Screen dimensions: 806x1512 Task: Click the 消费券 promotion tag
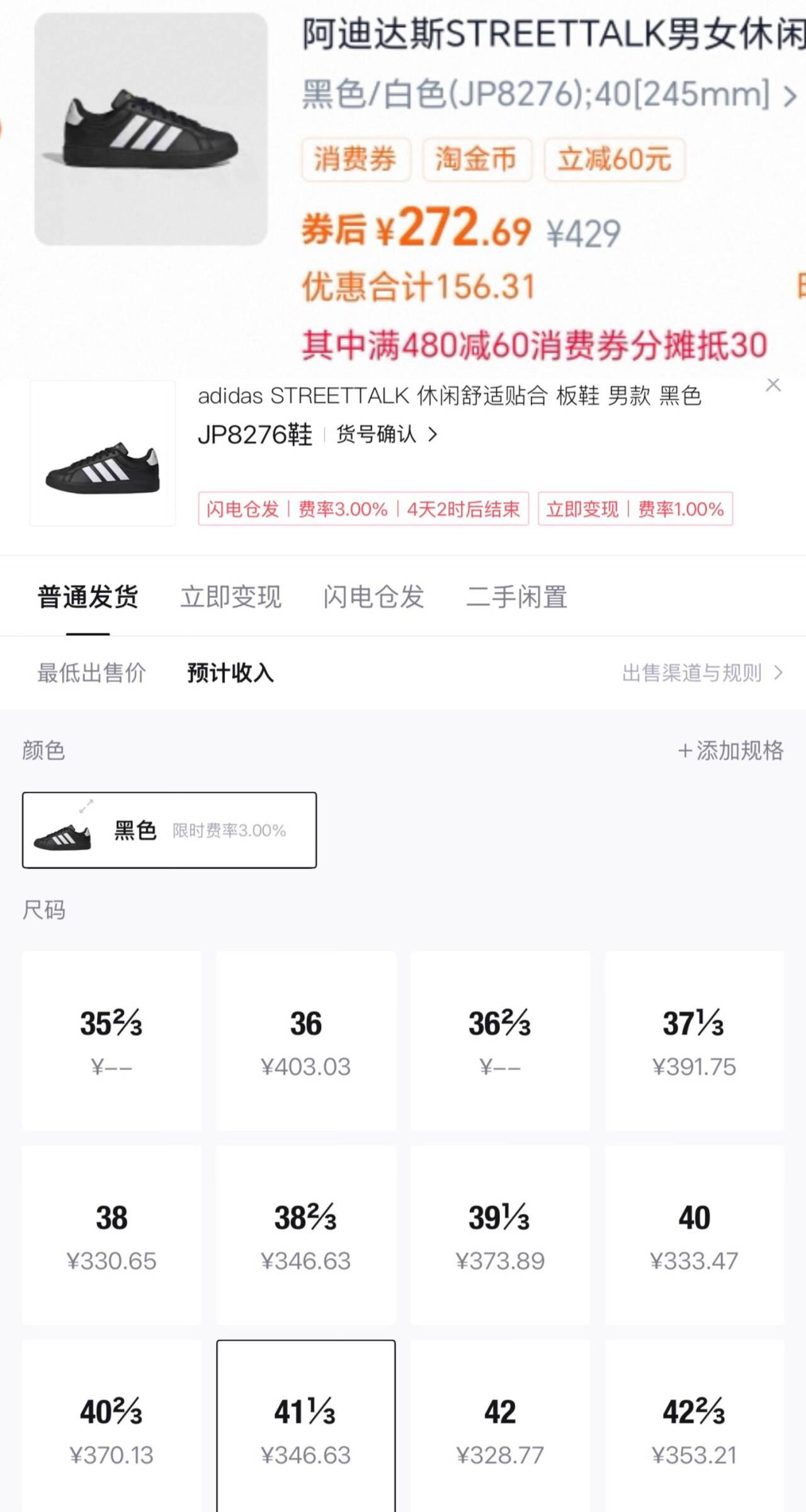click(356, 160)
